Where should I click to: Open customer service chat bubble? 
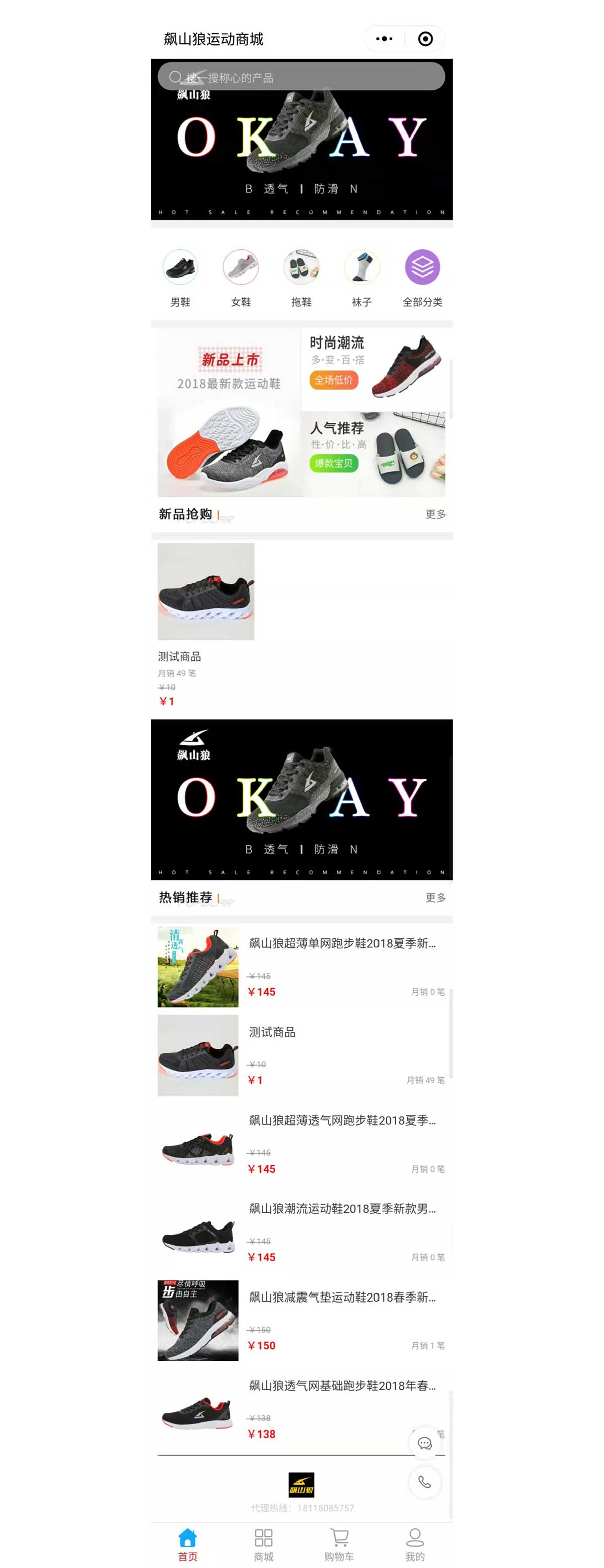click(425, 1443)
